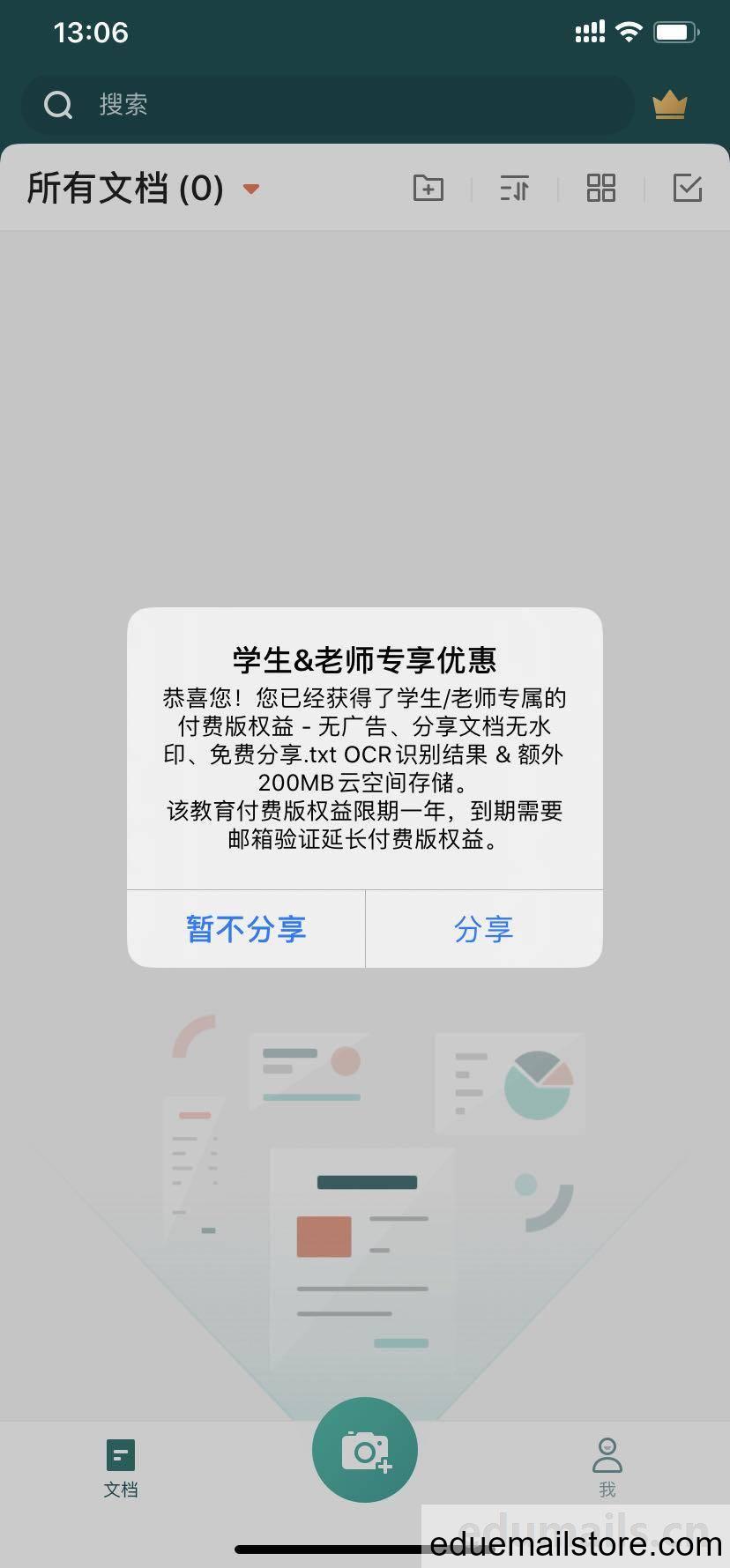Expand the 所有文档 dropdown
730x1568 pixels.
(x=251, y=189)
